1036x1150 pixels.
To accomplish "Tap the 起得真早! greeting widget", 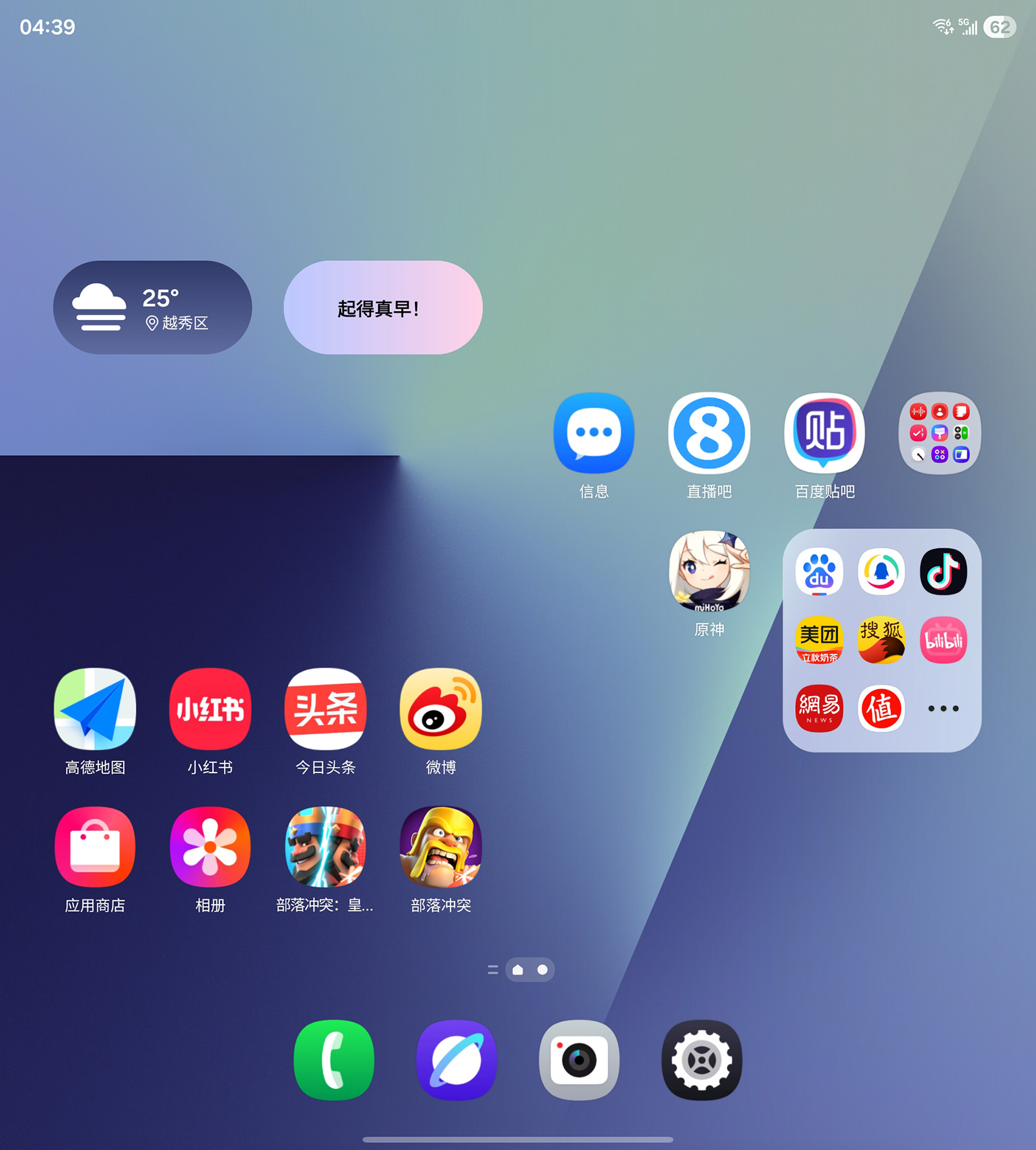I will [383, 308].
